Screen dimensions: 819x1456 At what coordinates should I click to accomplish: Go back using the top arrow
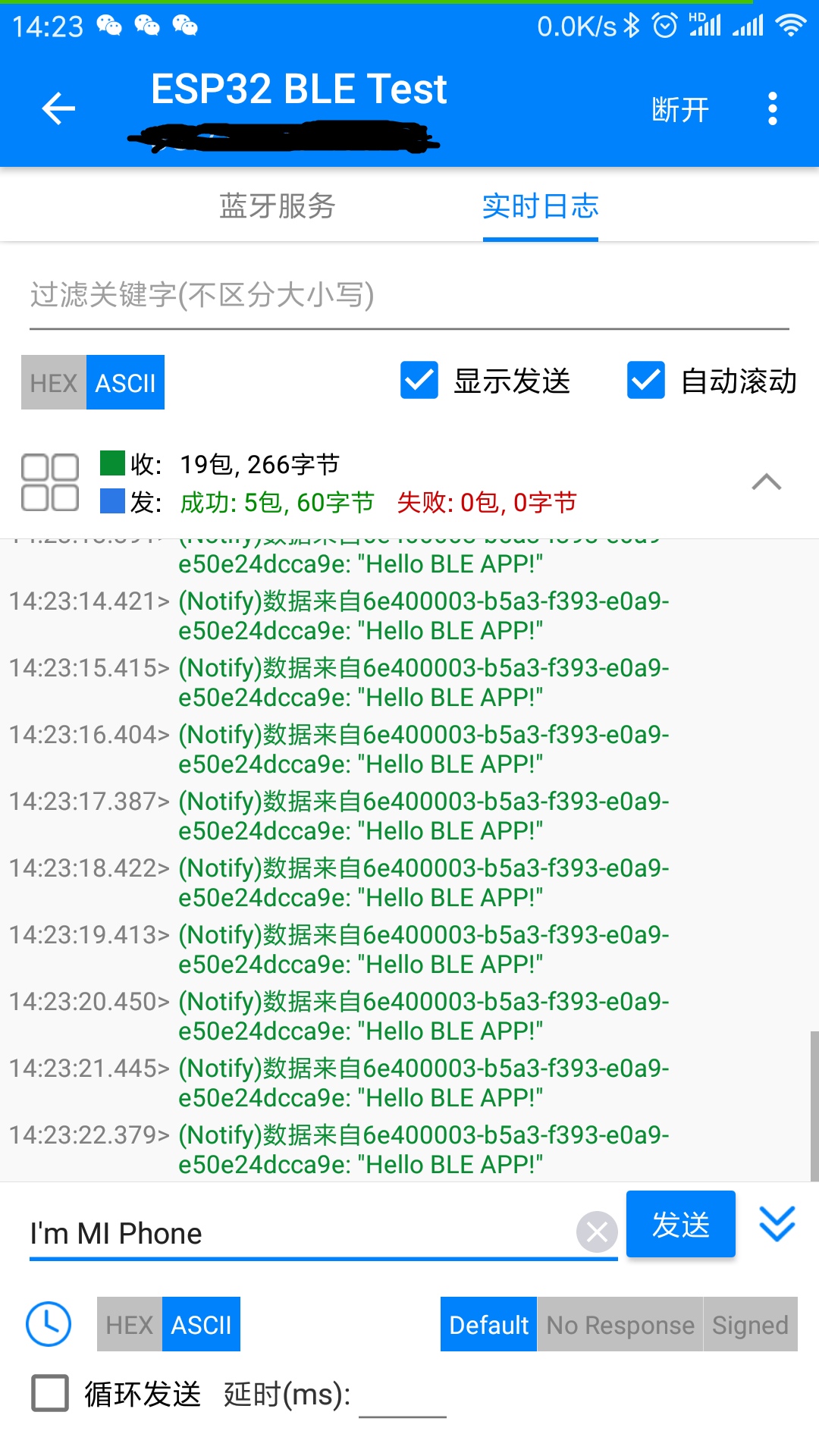point(58,108)
